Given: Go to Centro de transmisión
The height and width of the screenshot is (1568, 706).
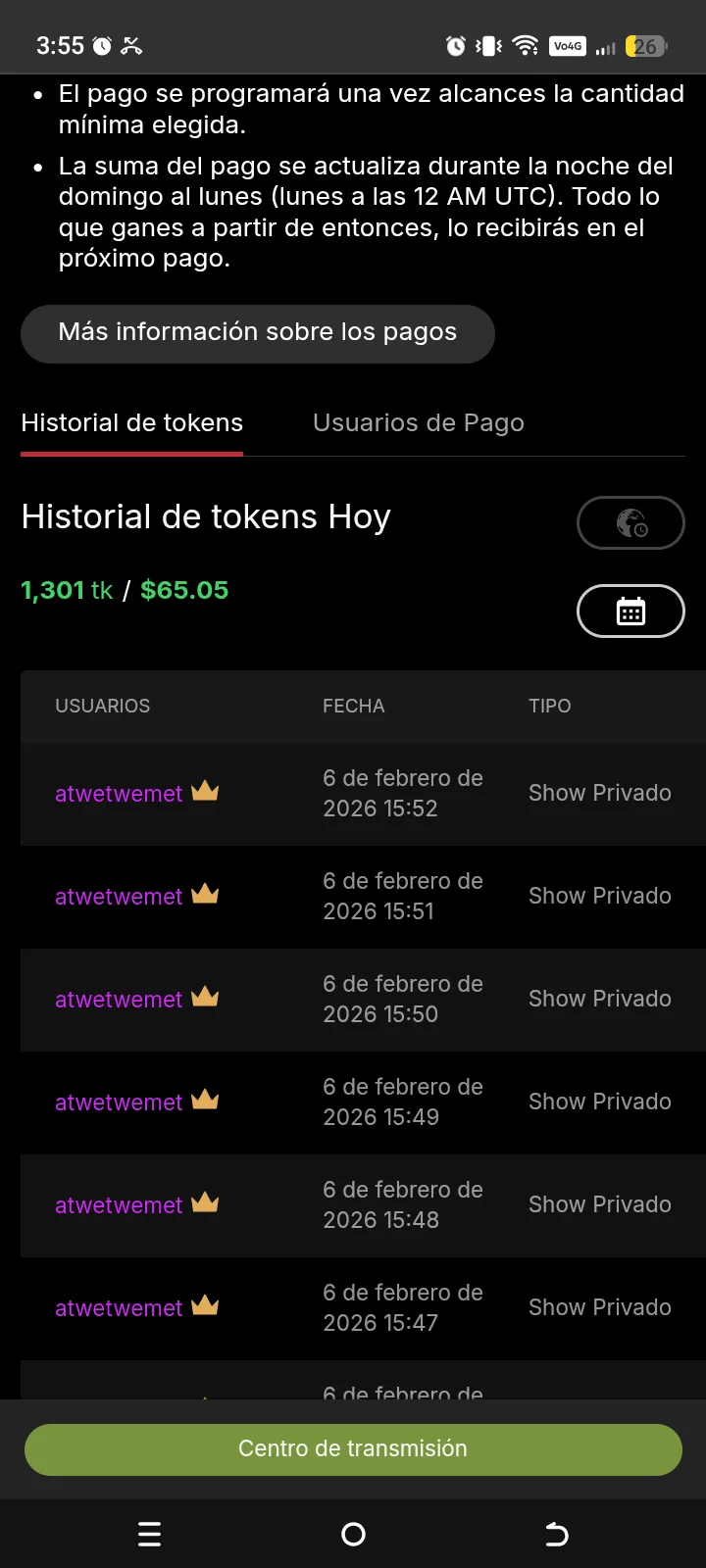Looking at the screenshot, I should (353, 1449).
